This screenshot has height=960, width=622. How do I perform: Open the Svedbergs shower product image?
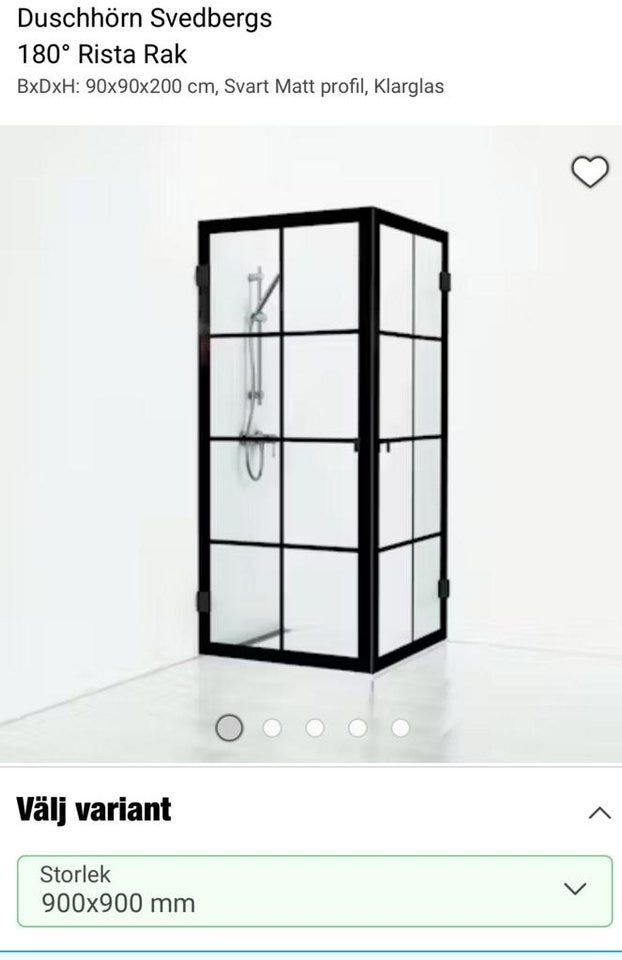click(x=320, y=440)
